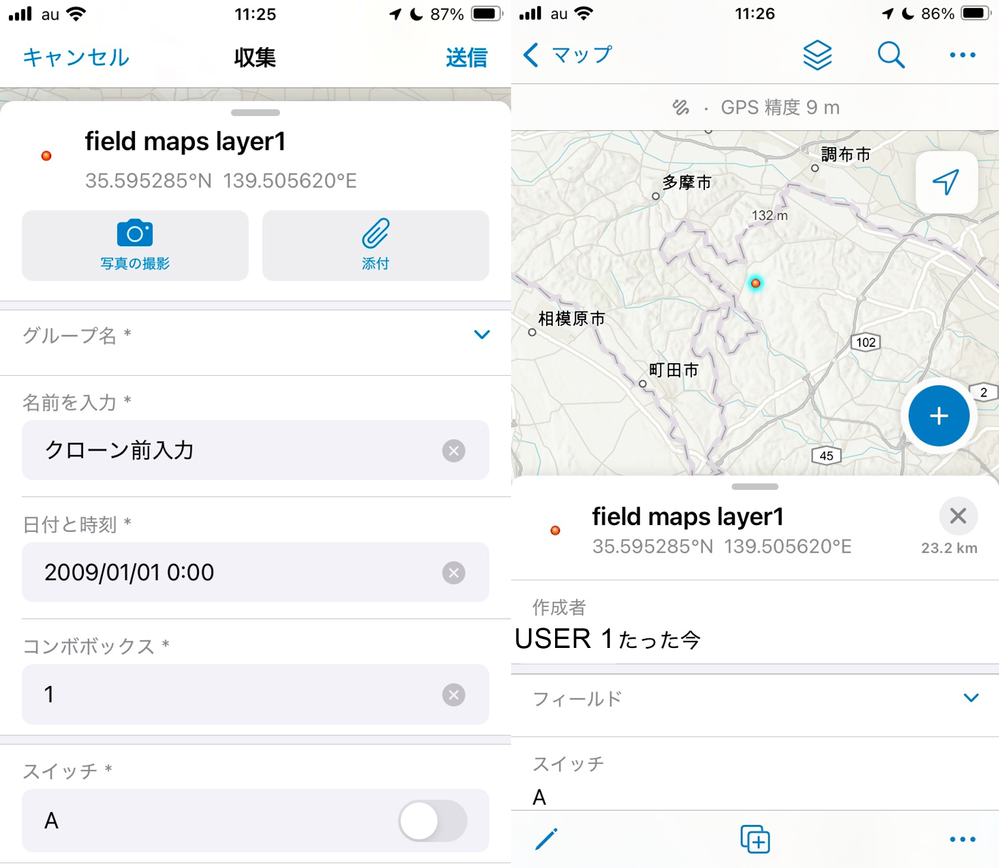Submit the form with 送信

coord(466,57)
